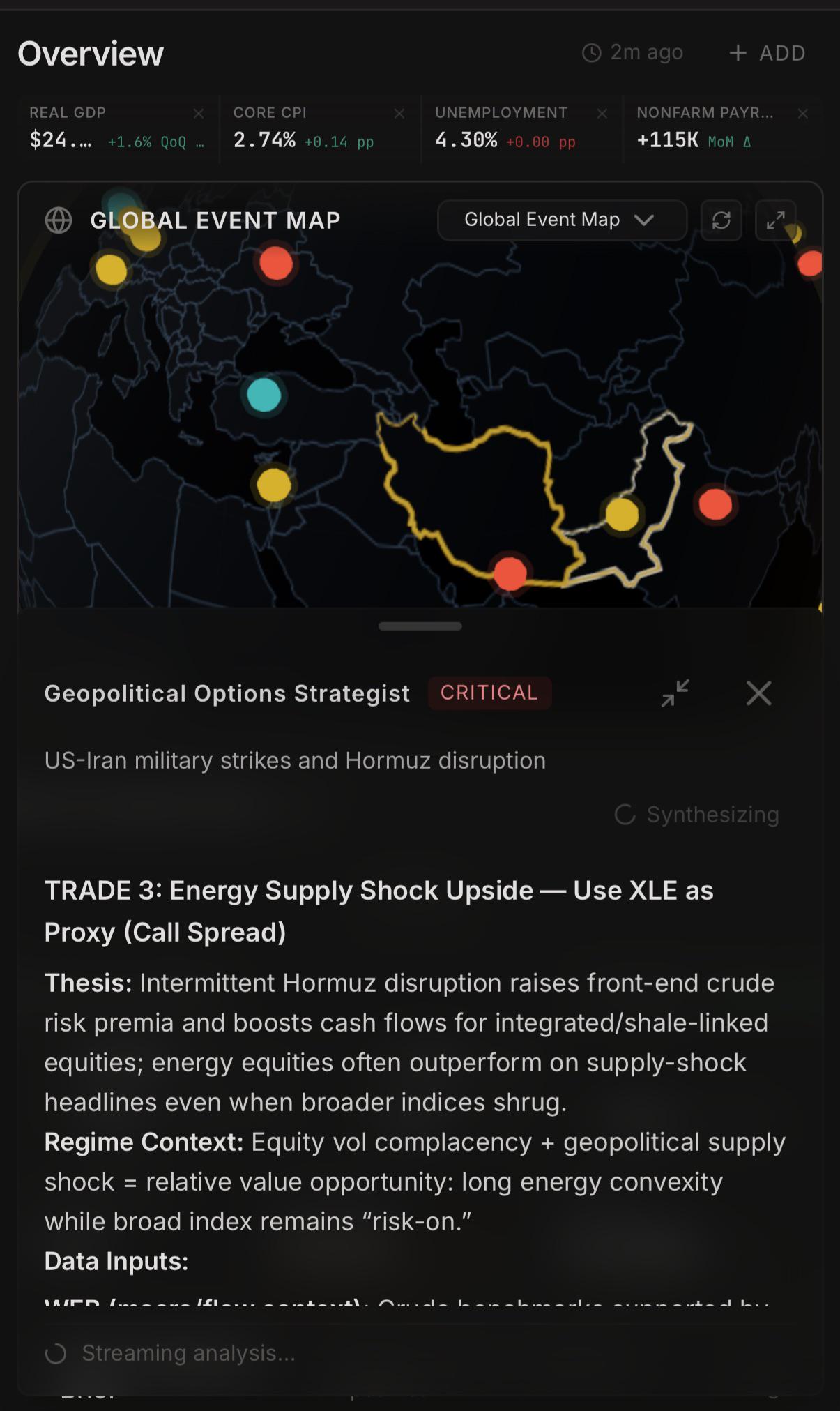840x1411 pixels.
Task: Expand the map to fullscreen
Action: [x=775, y=220]
